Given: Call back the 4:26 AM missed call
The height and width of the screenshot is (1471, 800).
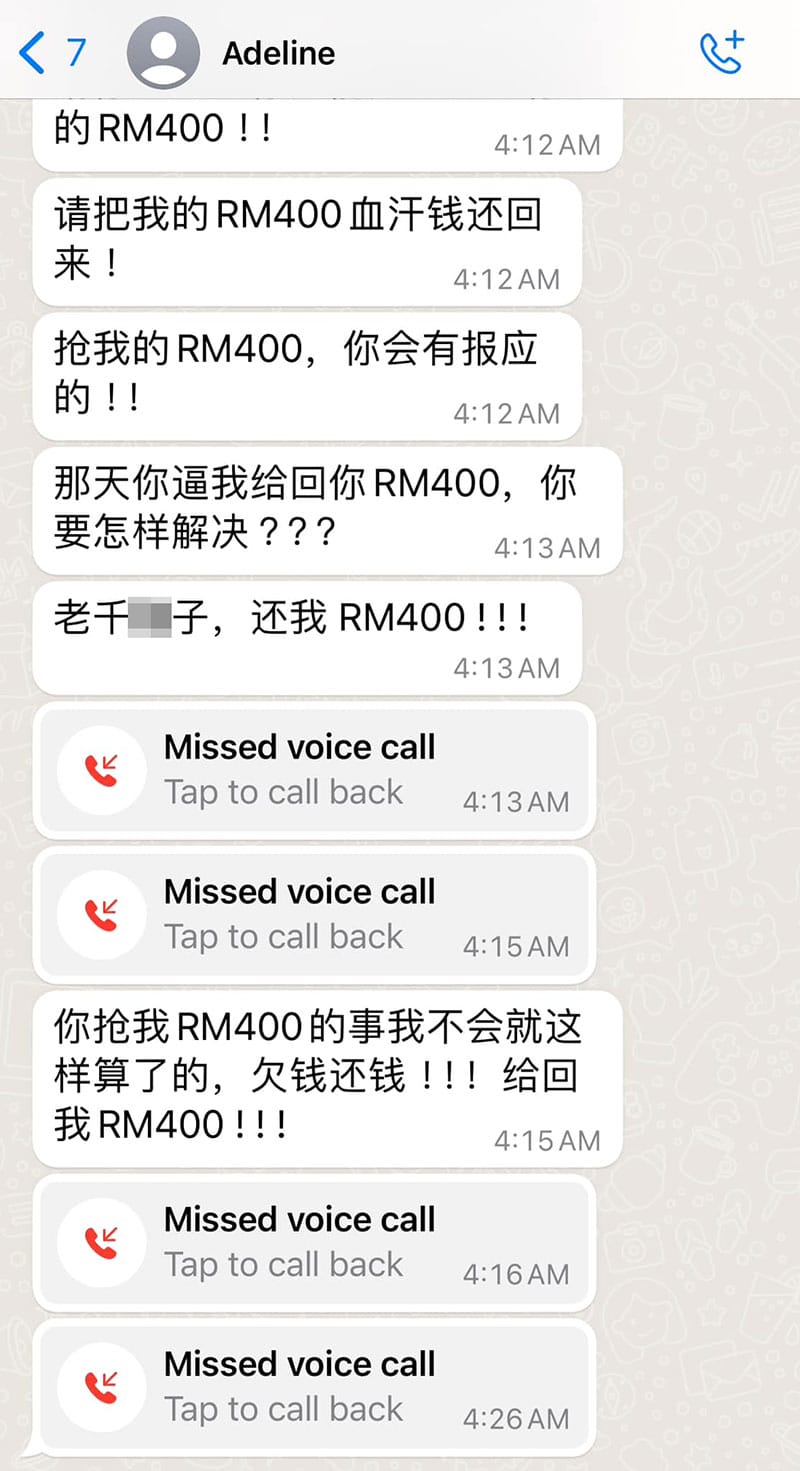Looking at the screenshot, I should (315, 1387).
